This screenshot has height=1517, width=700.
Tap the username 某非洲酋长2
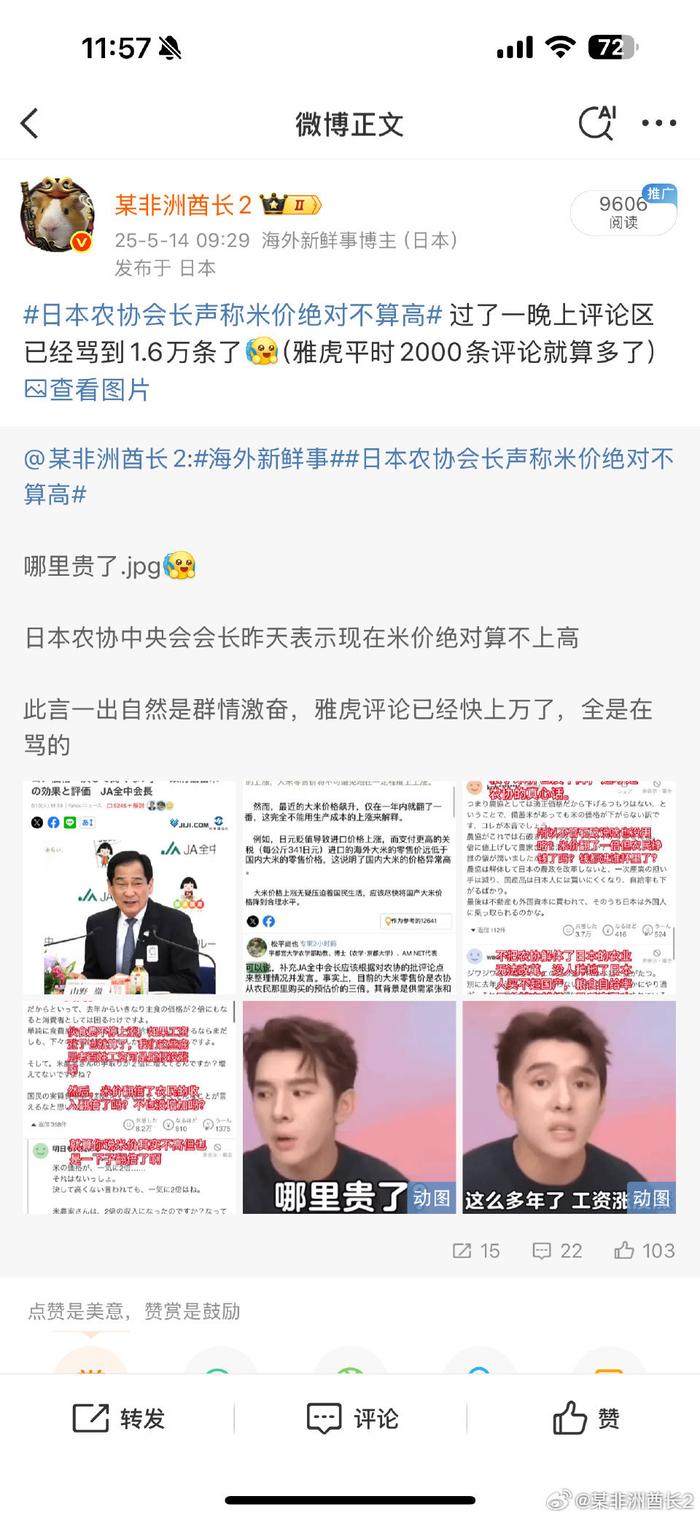click(x=183, y=205)
